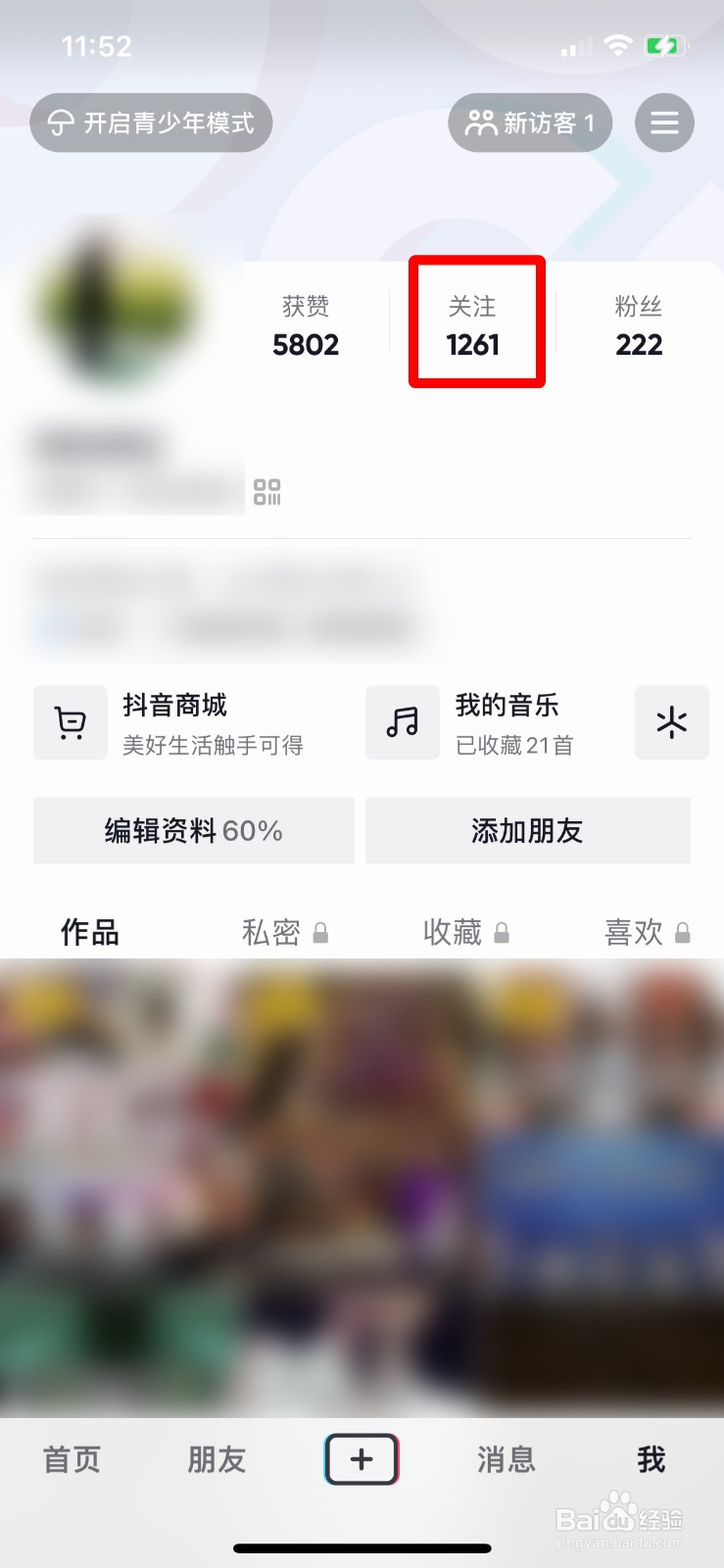
Task: Tap the lock icon on the 私密 tab
Action: point(323,933)
